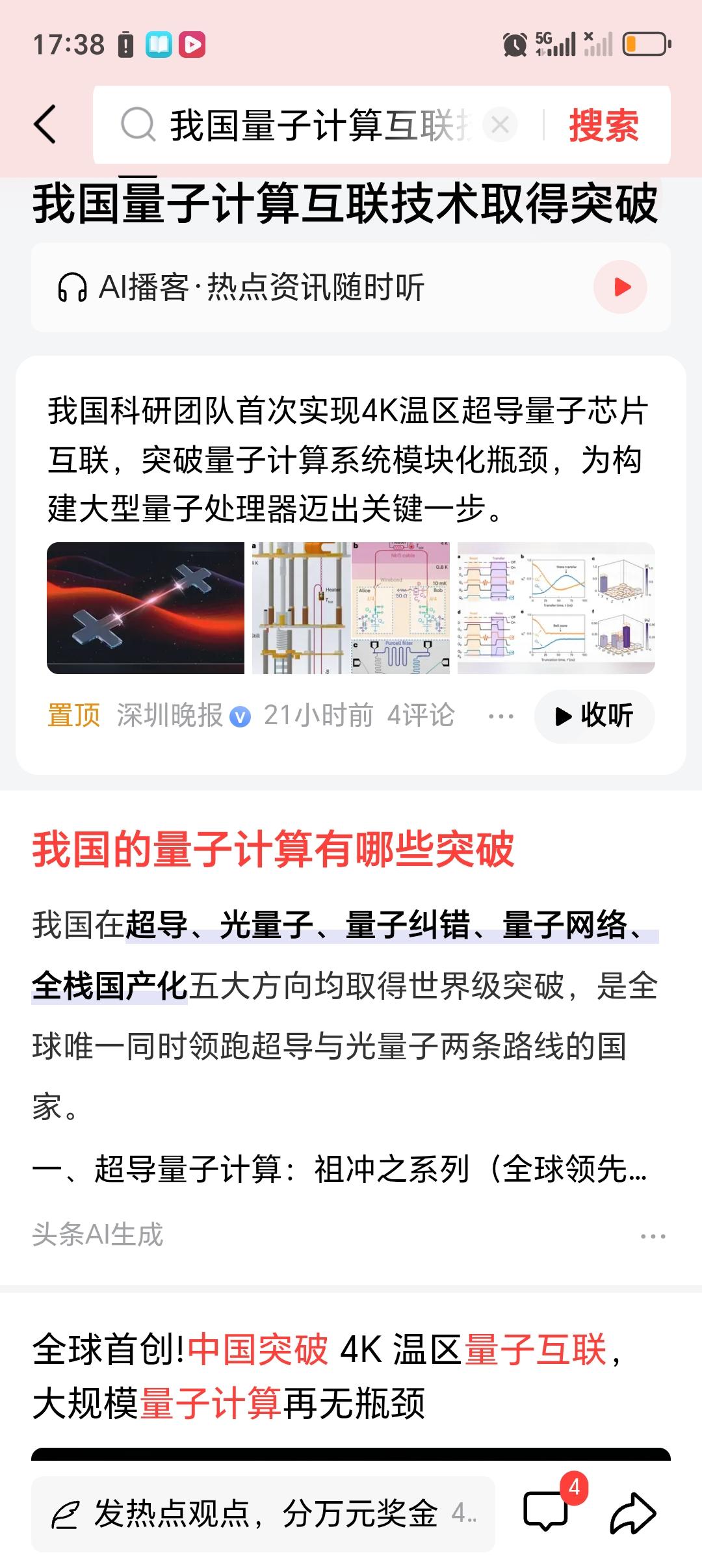Tap the verified badge next to 深圳晚报
The height and width of the screenshot is (1568, 702).
pos(240,716)
